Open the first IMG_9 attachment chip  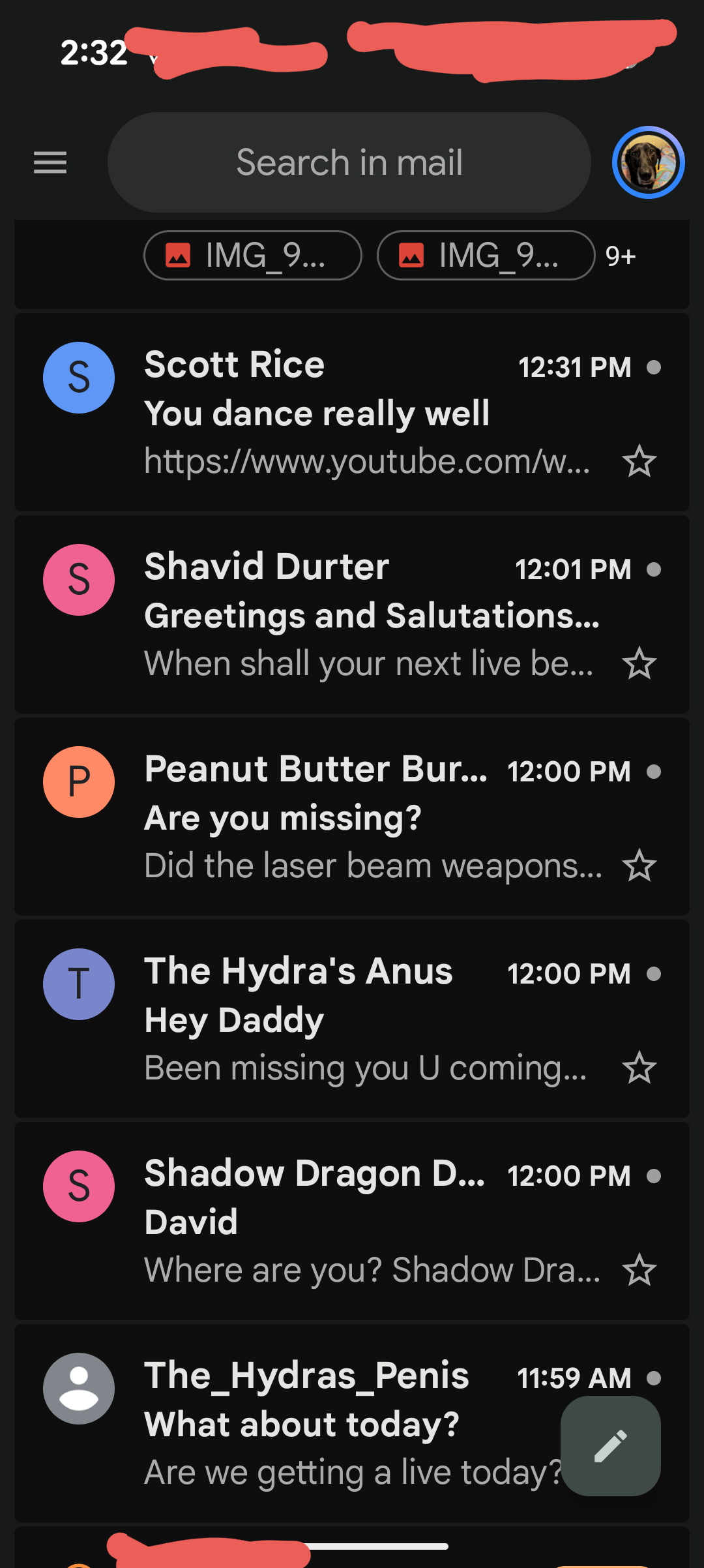(253, 256)
